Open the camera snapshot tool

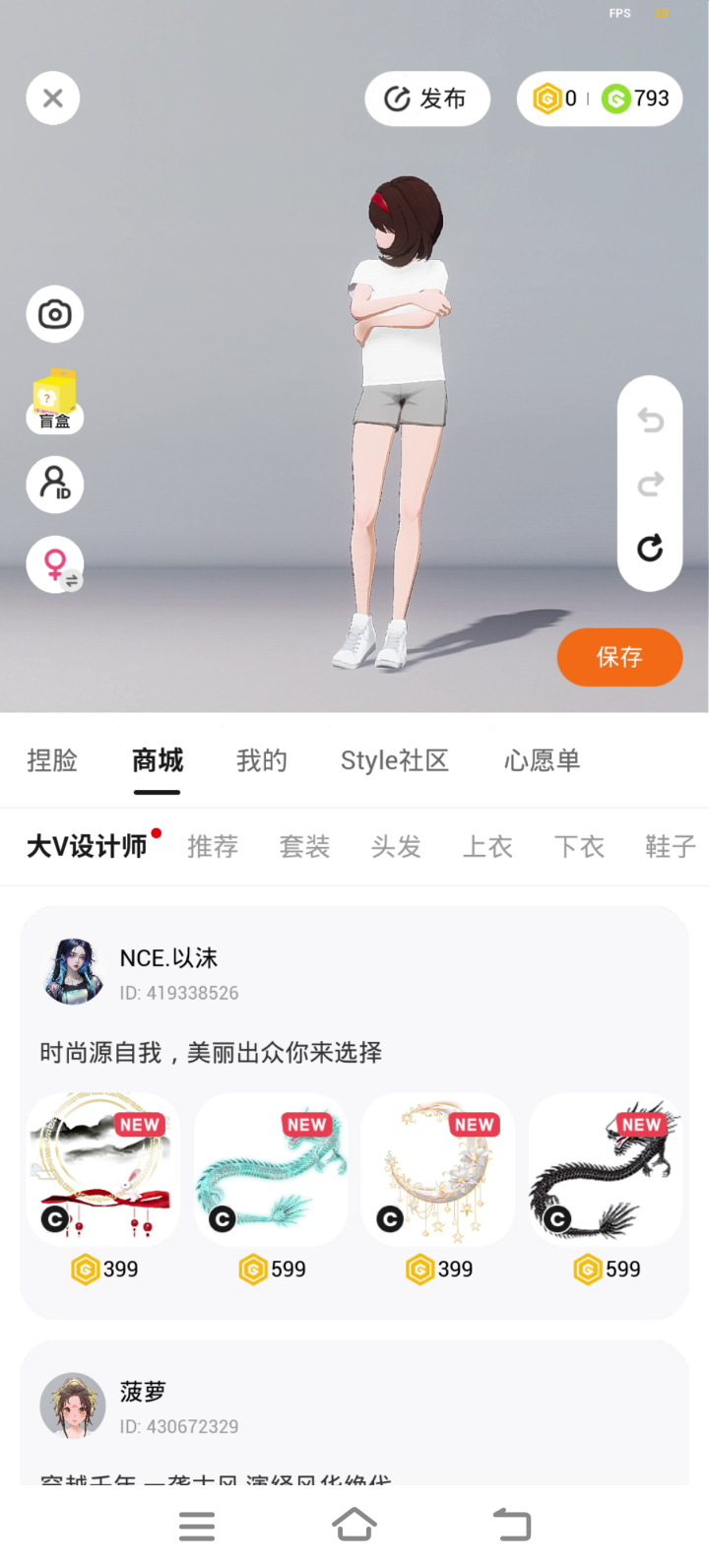tap(55, 314)
